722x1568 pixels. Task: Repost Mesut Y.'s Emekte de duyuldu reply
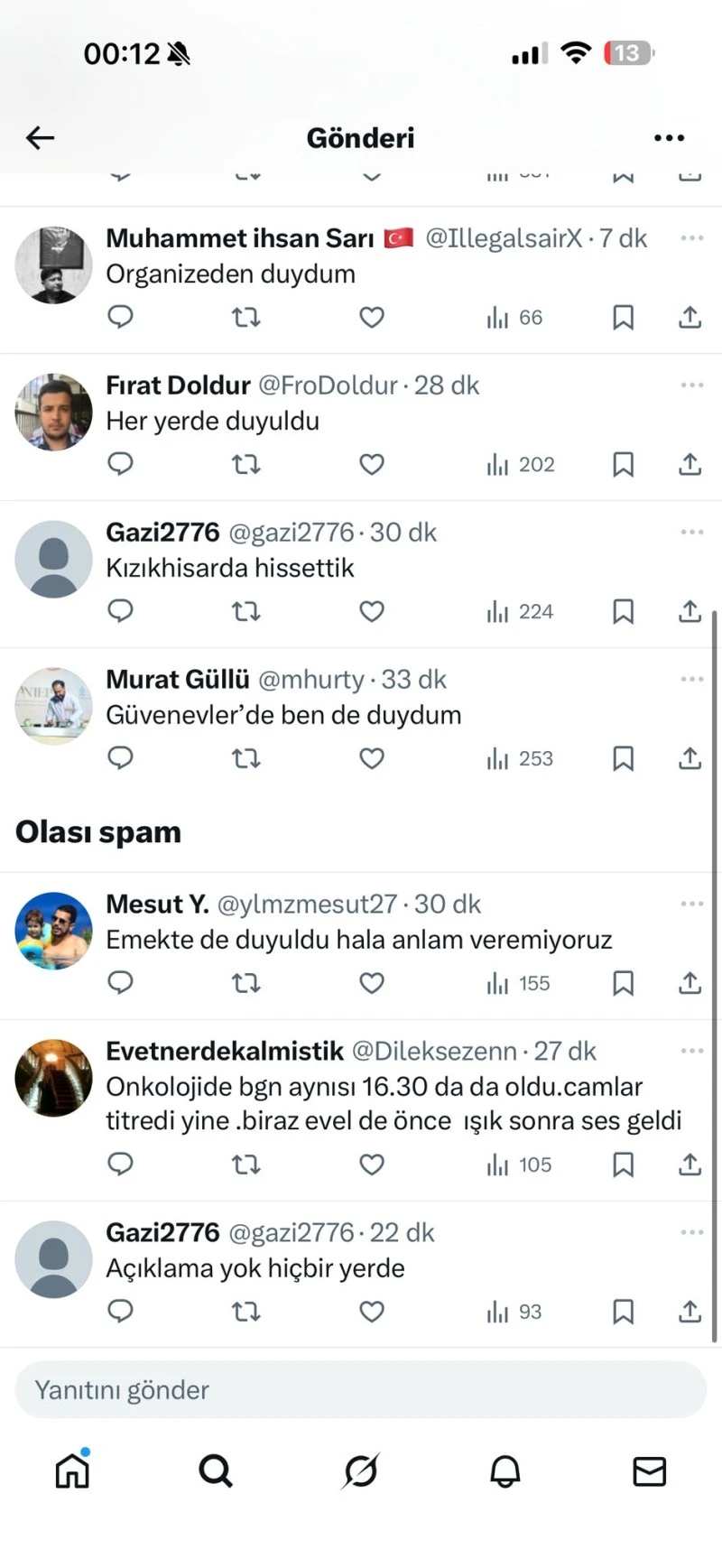tap(245, 983)
